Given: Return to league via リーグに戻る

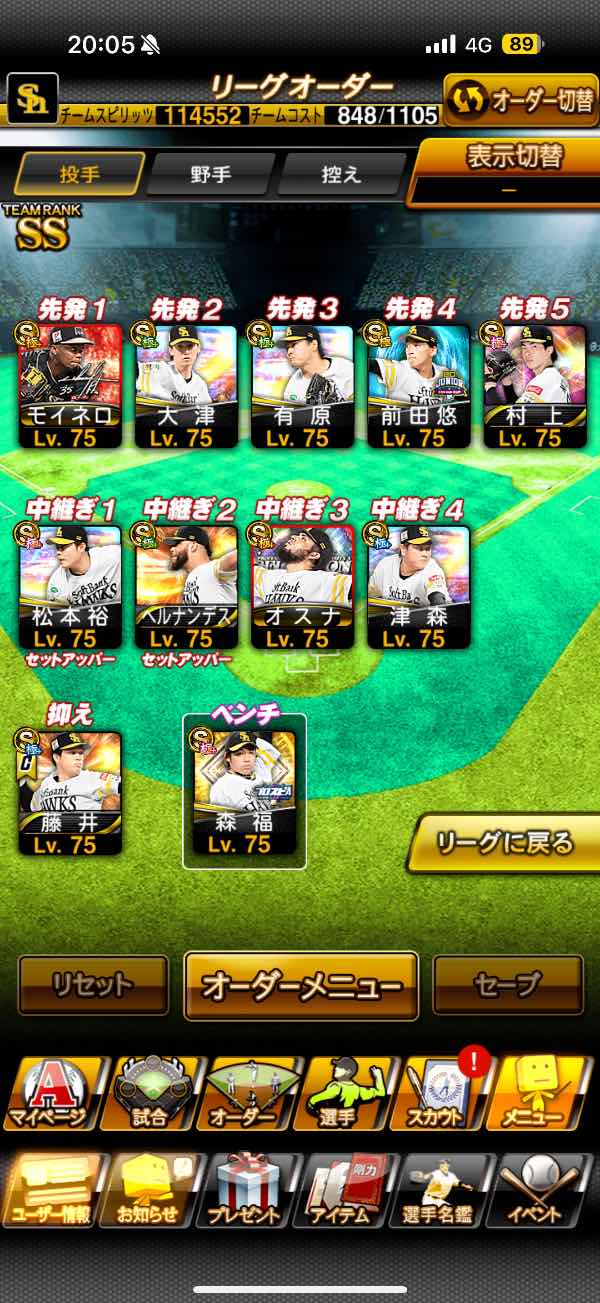Looking at the screenshot, I should coord(504,843).
